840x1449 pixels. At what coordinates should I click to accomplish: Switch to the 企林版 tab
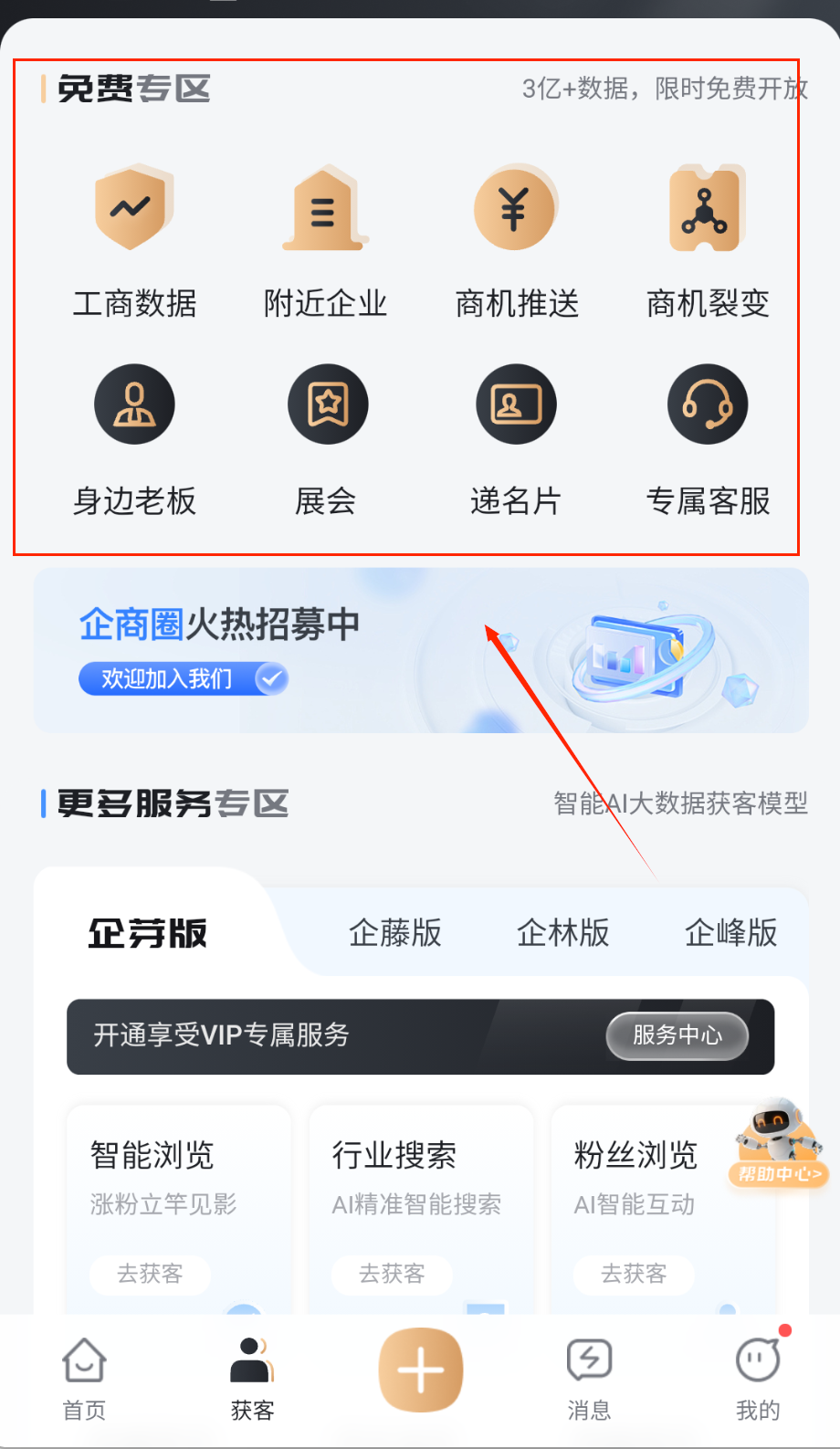[x=562, y=932]
